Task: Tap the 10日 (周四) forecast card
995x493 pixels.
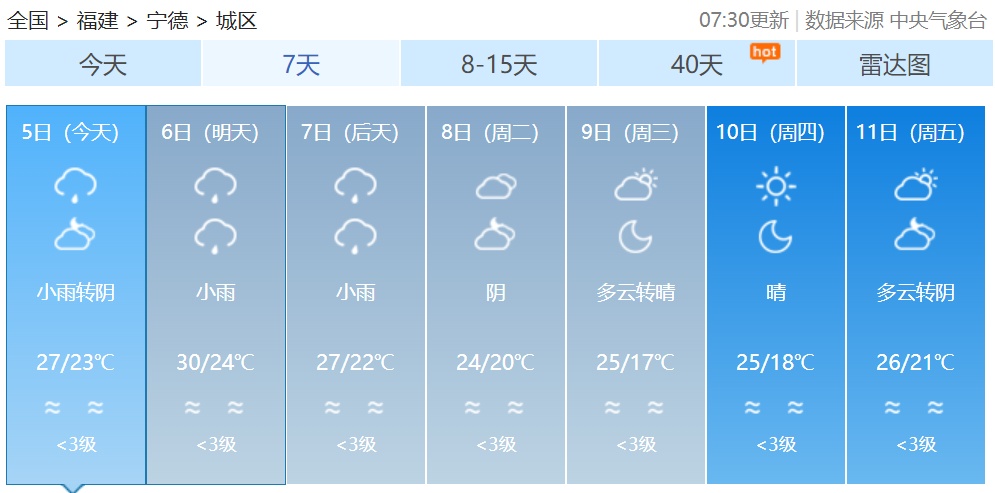Action: [776, 294]
